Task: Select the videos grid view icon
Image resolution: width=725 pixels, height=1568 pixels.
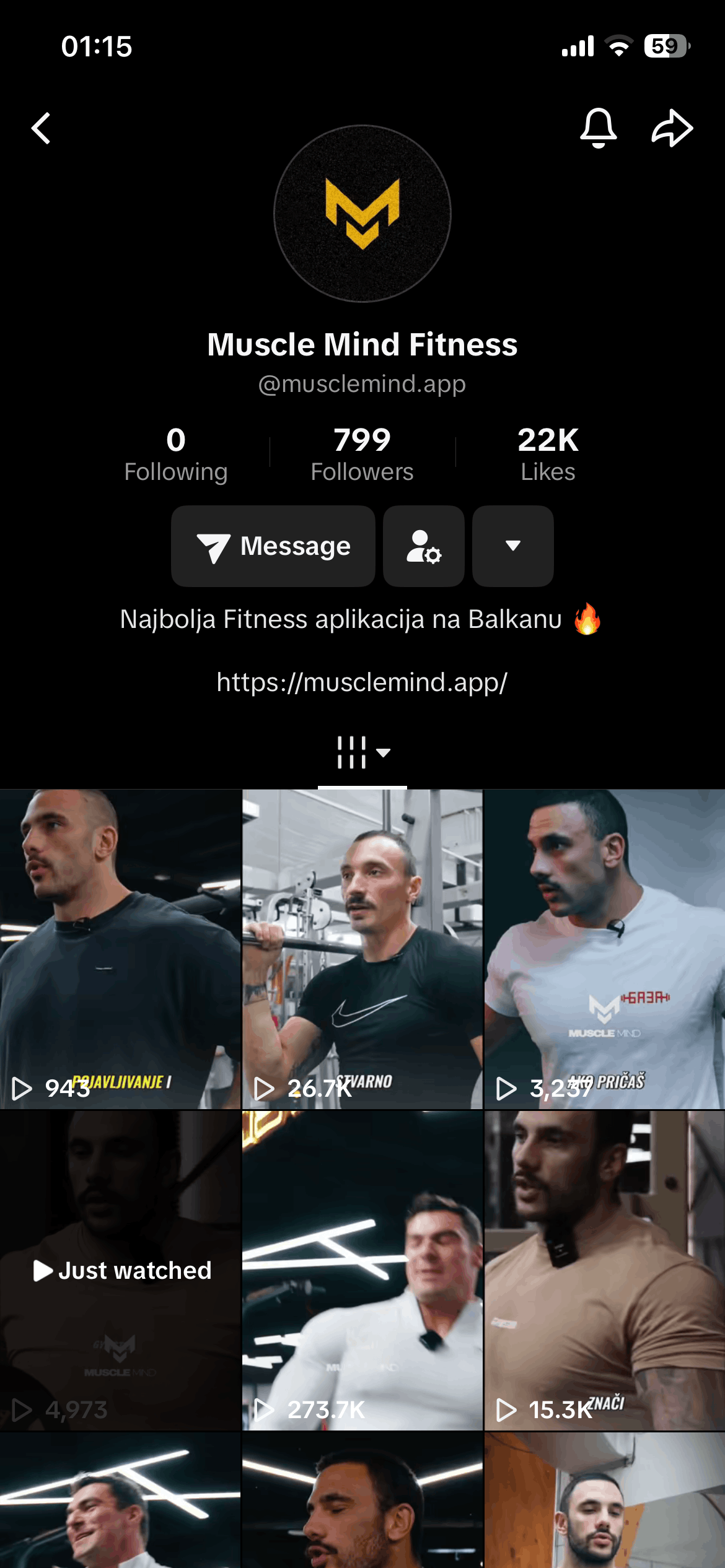Action: click(351, 754)
